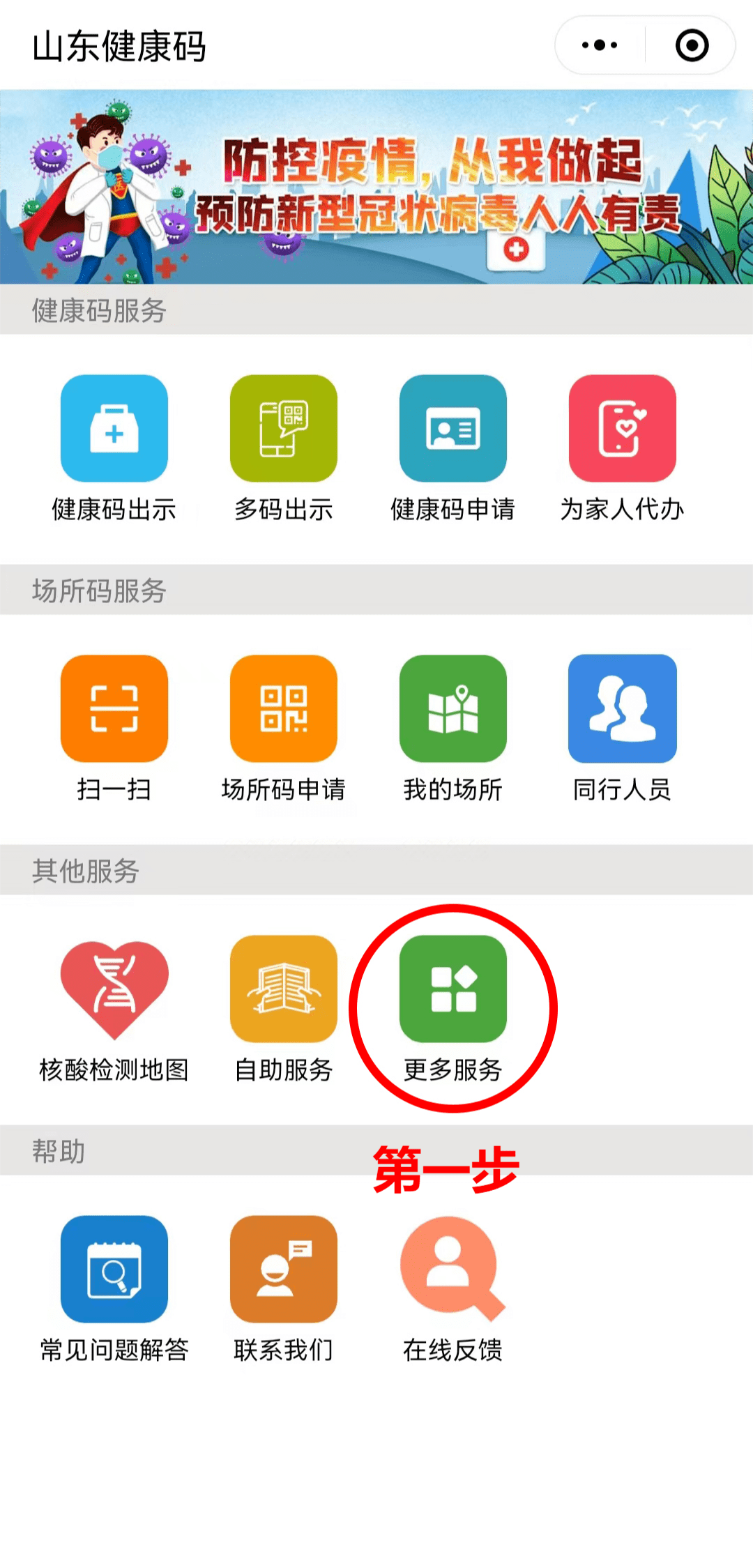Viewport: 753px width, 1568px height.
Task: Open 为家人代办 for family members
Action: click(623, 429)
